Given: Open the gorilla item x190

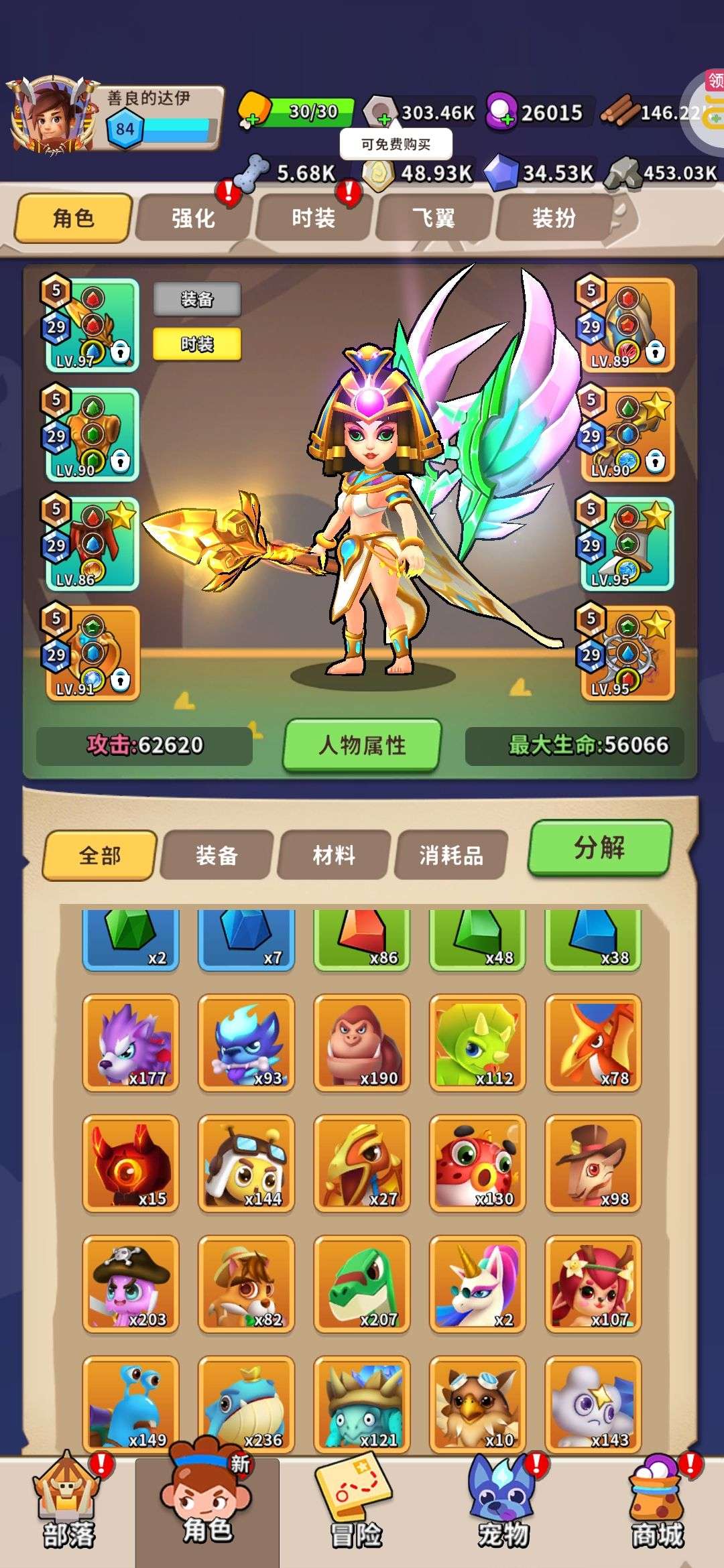Looking at the screenshot, I should pyautogui.click(x=362, y=1043).
